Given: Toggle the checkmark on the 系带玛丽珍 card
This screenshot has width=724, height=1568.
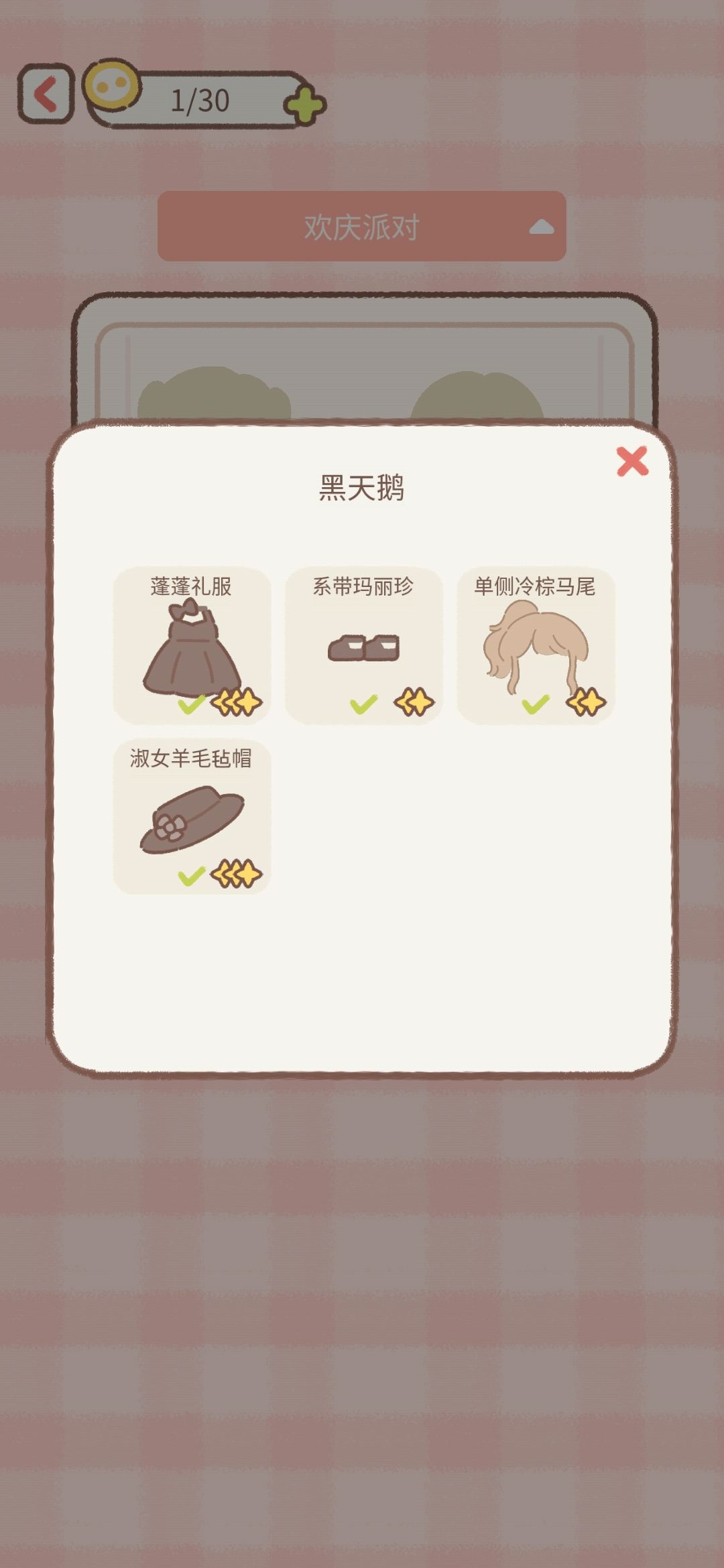Looking at the screenshot, I should point(361,703).
